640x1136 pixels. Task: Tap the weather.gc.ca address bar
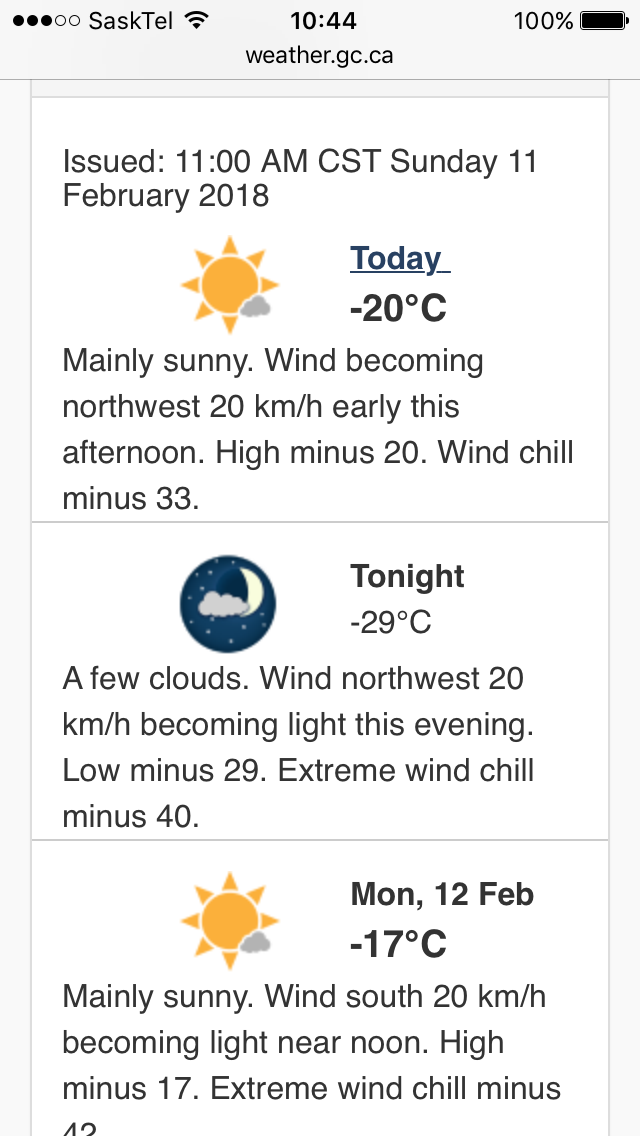320,56
